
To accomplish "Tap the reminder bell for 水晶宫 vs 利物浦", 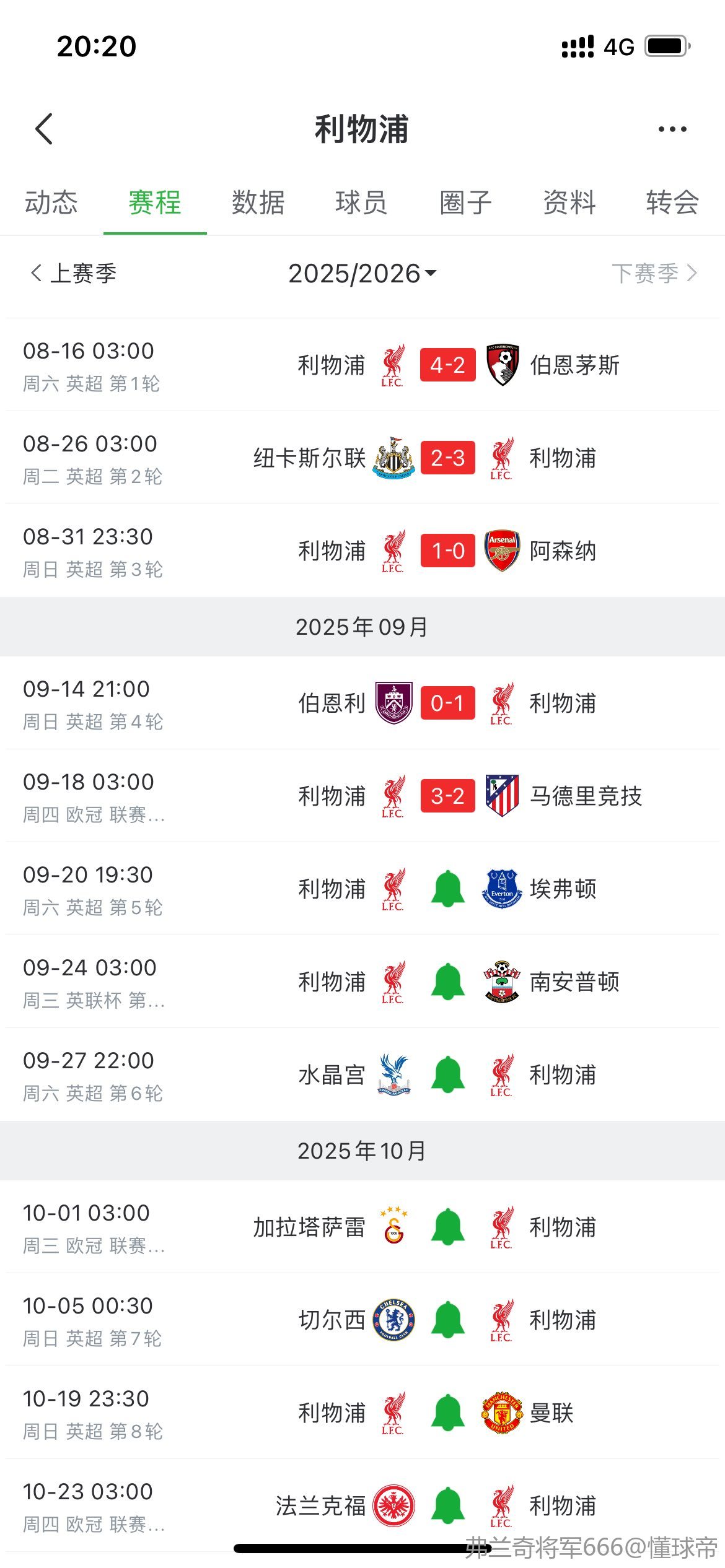I will (x=448, y=1074).
